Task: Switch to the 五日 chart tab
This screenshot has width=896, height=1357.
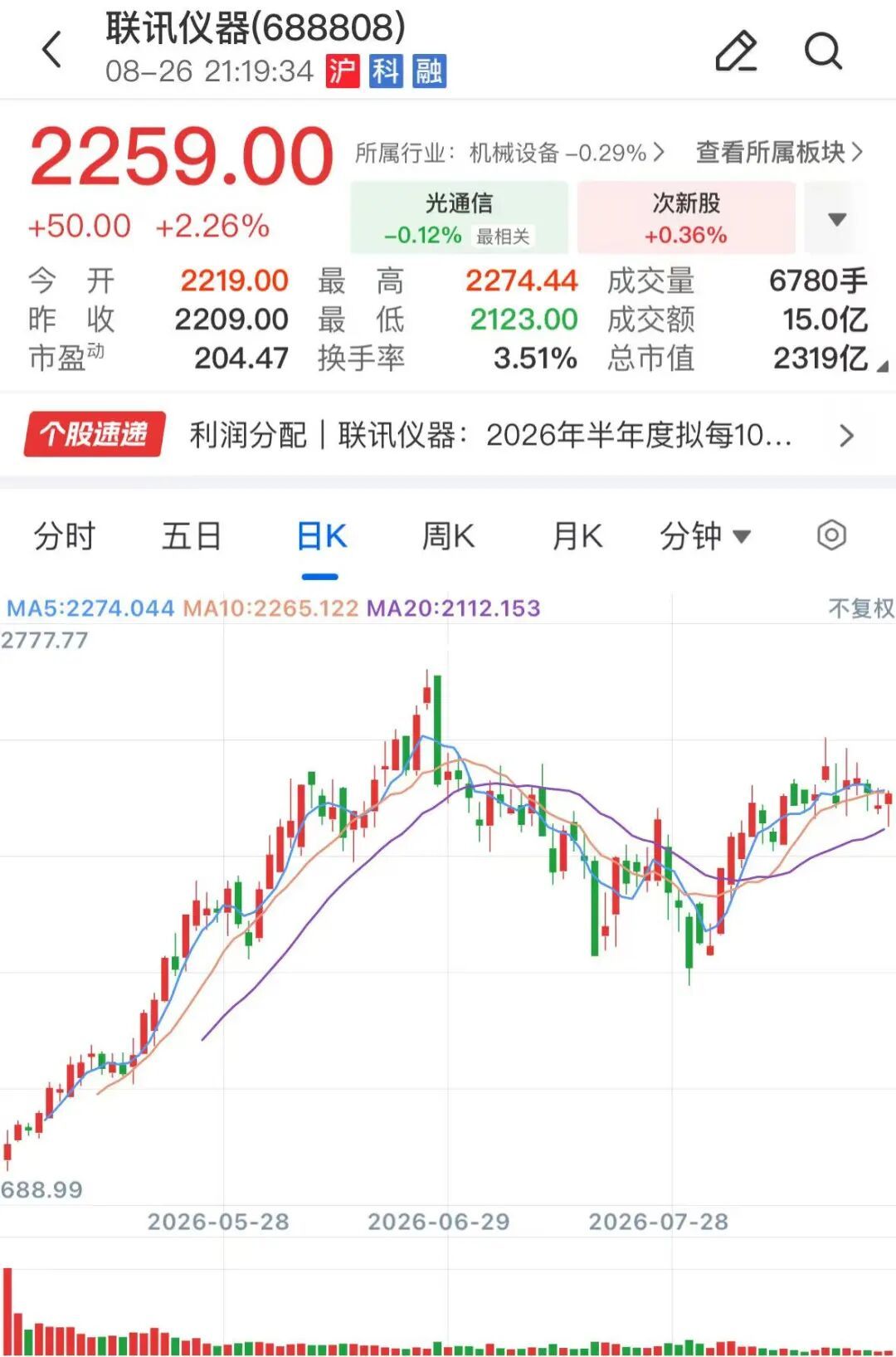Action: tap(192, 536)
